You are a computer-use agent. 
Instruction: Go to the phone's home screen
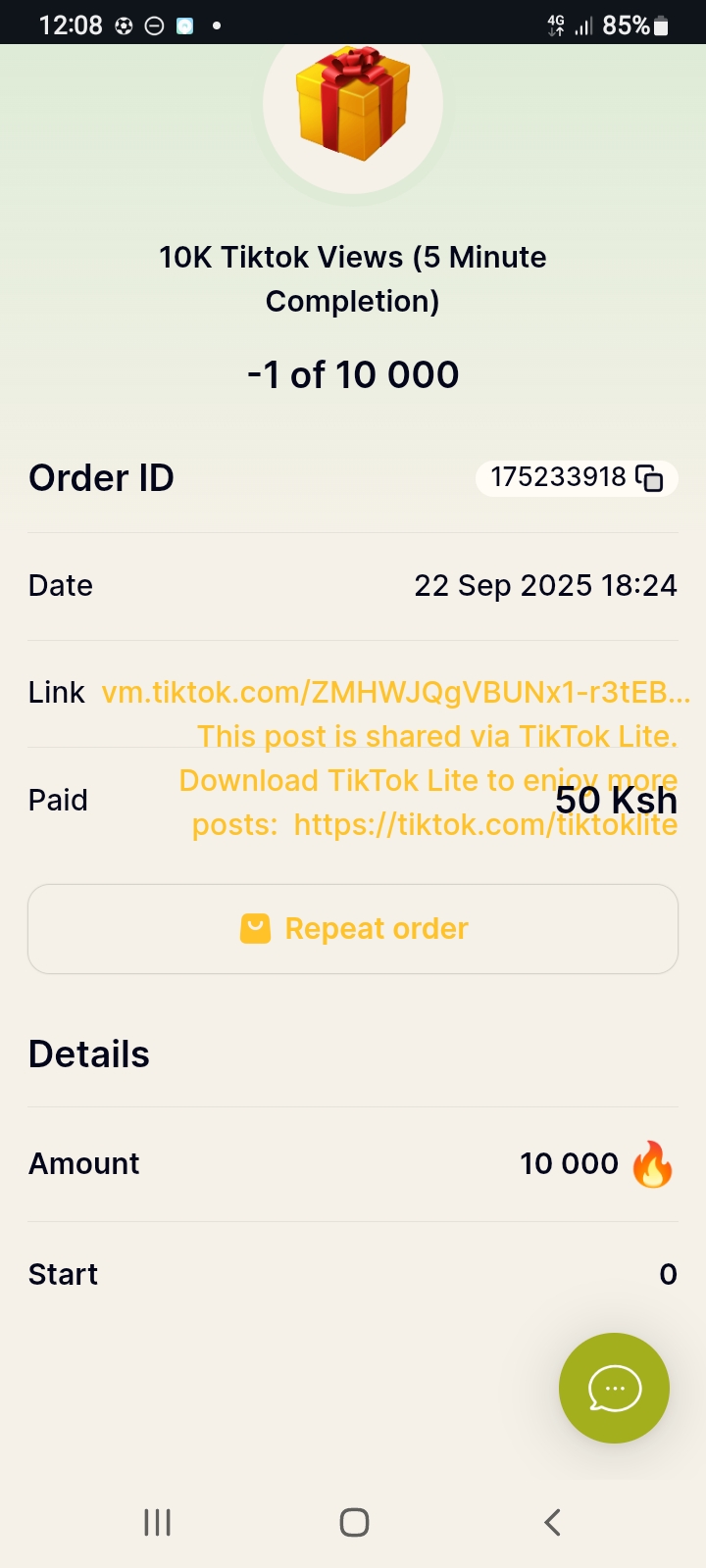(x=354, y=1522)
